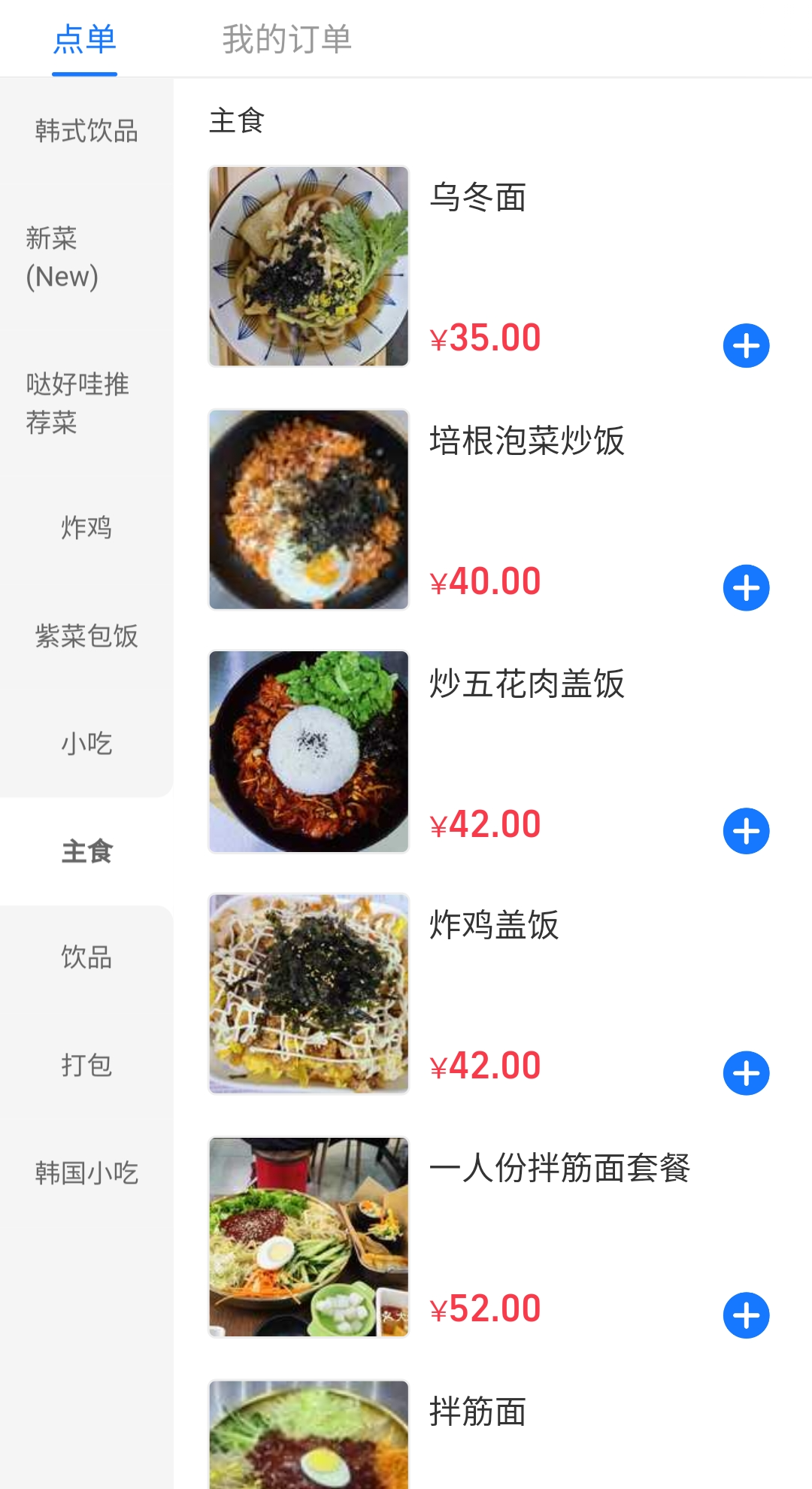Viewport: 812px width, 1489px height.
Task: Open the 小吃 category
Action: 86,744
